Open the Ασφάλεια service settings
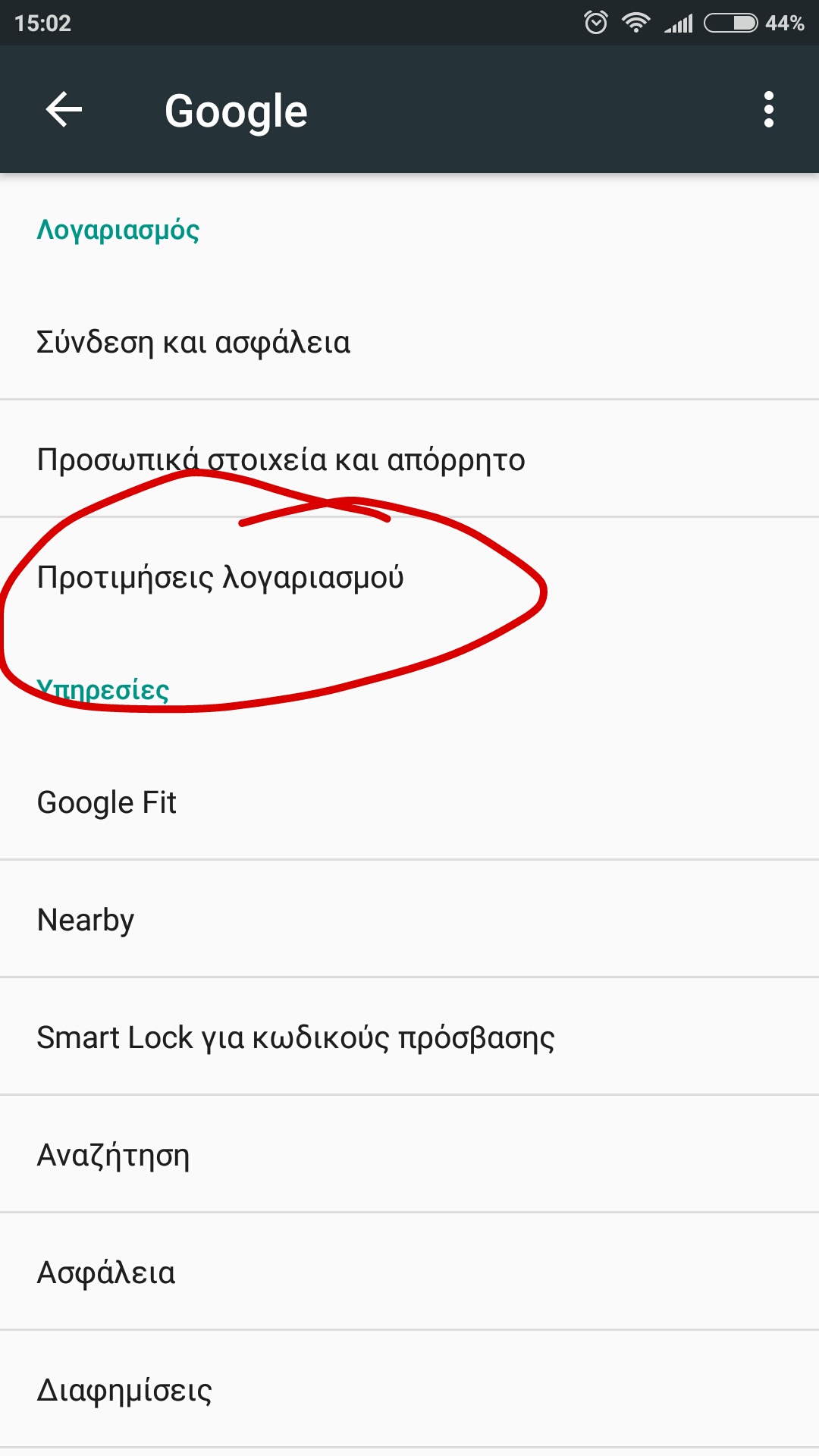 point(409,1272)
